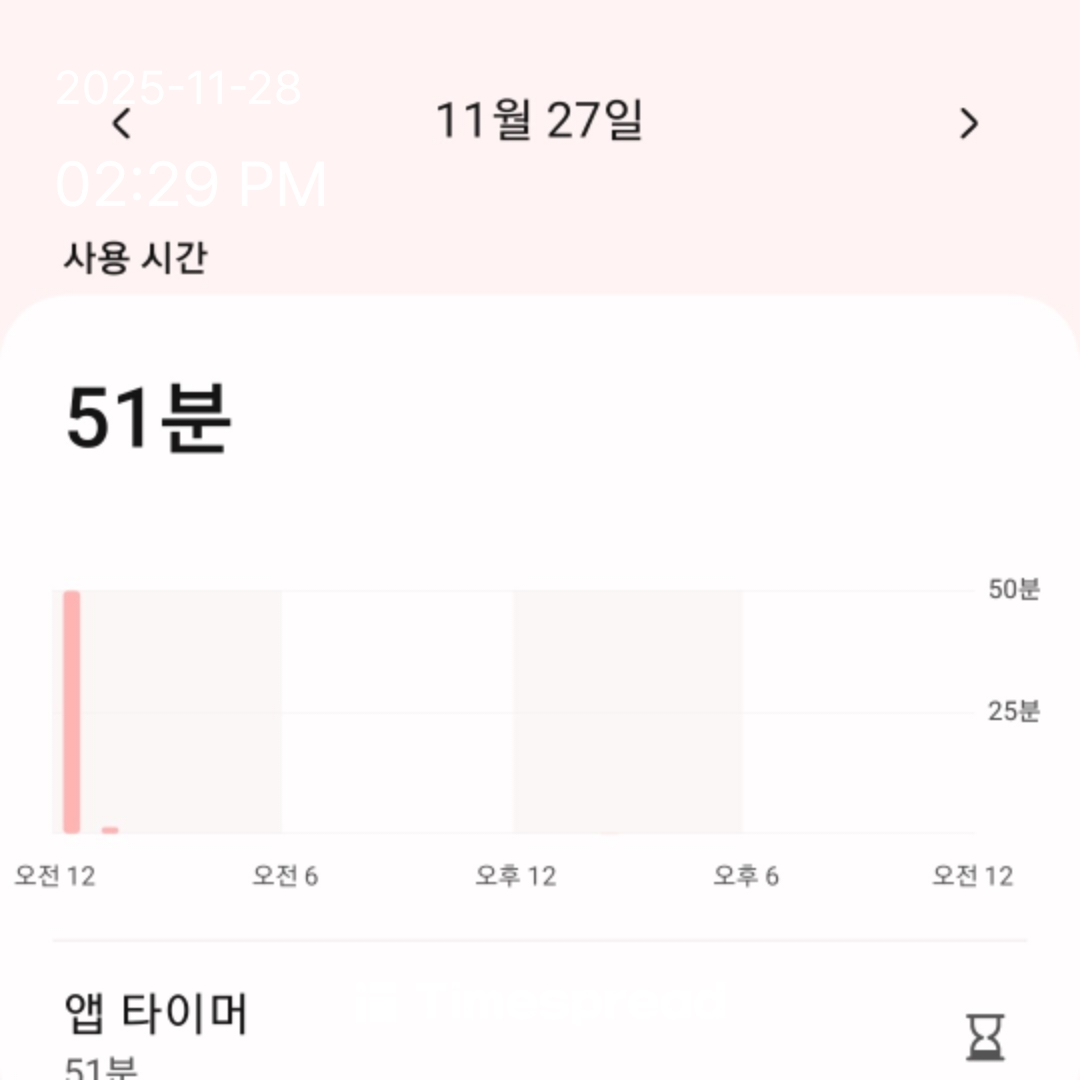This screenshot has width=1080, height=1080.
Task: Open the 앱 타이머 hourglass setting
Action: coord(983,1036)
